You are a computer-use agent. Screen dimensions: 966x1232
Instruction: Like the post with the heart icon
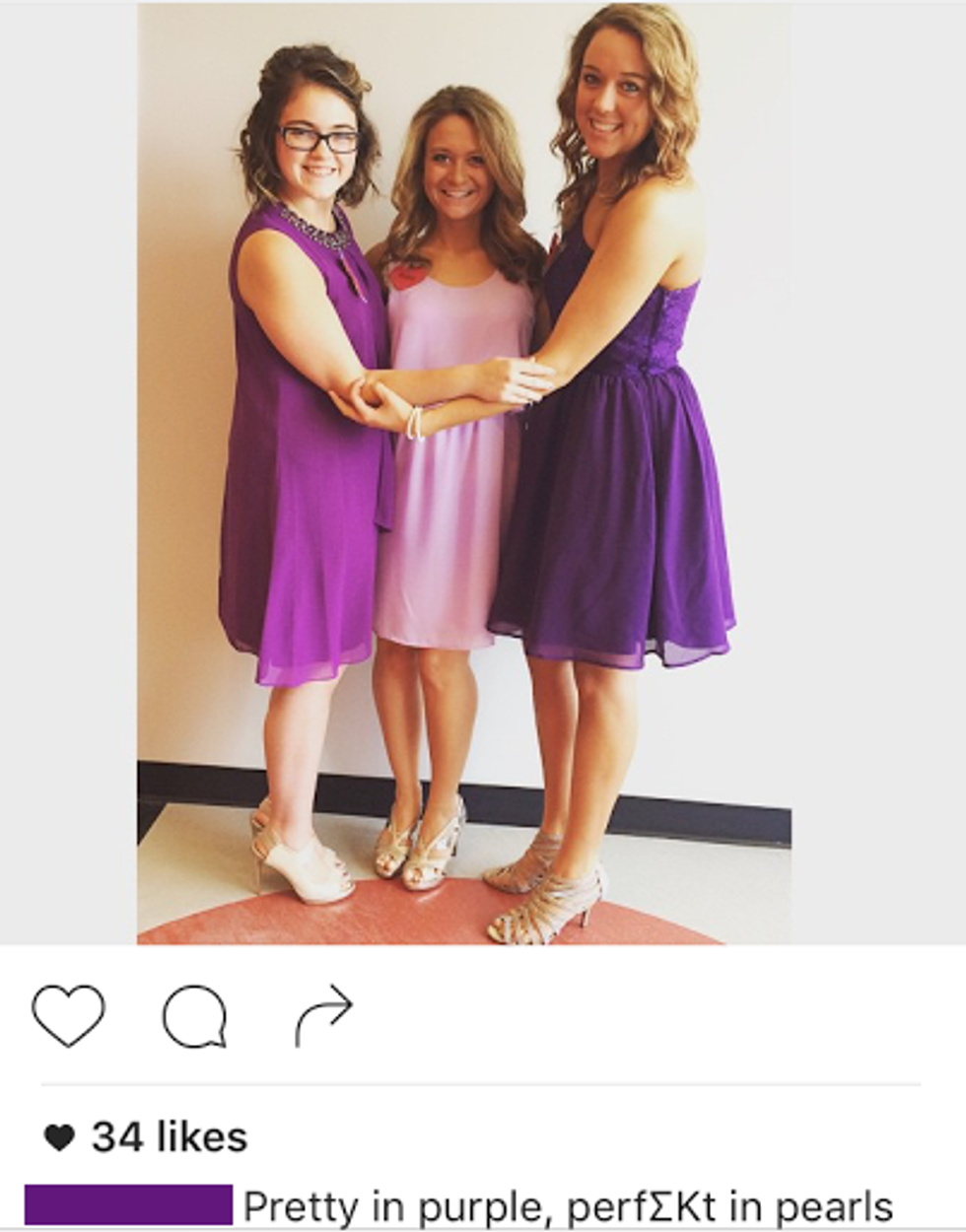tap(68, 1015)
